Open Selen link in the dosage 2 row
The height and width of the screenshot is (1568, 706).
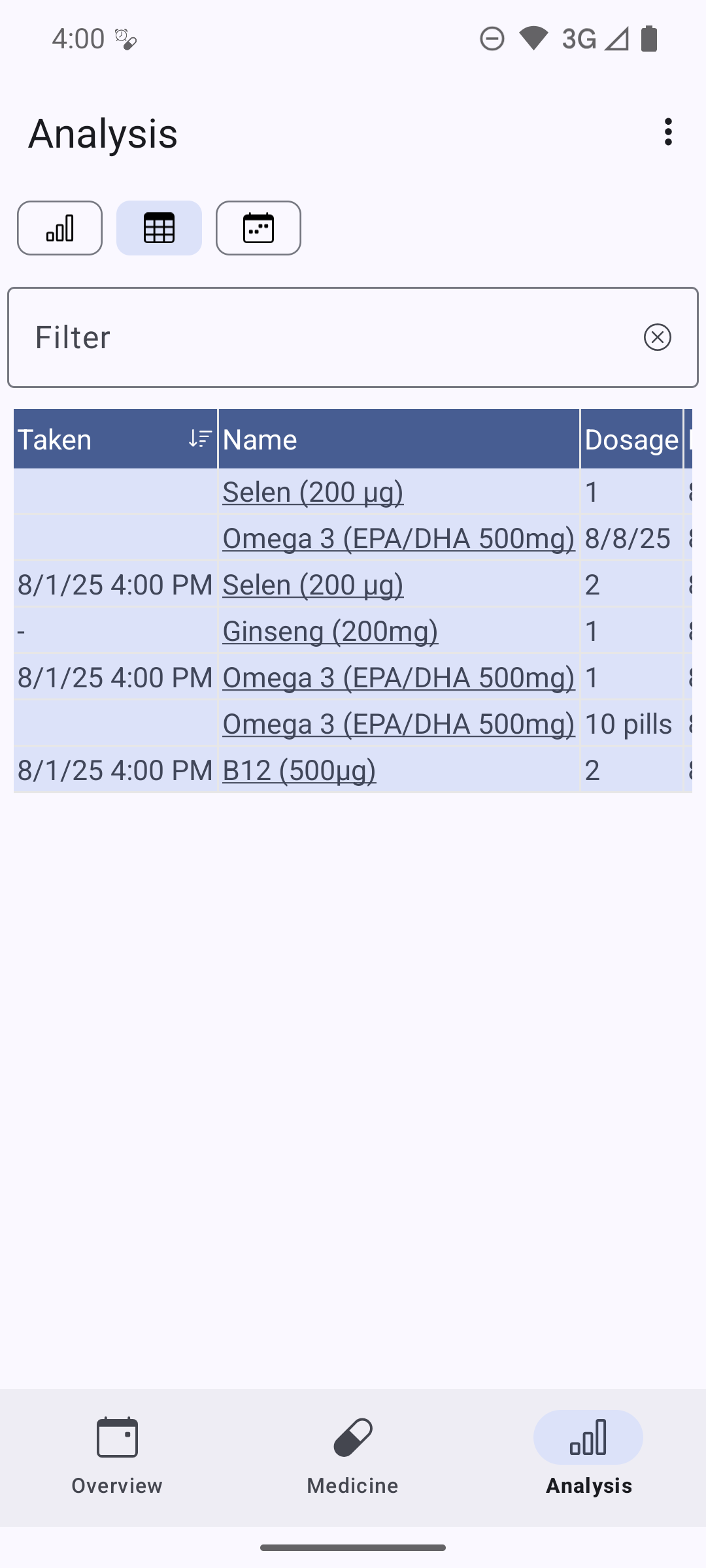pyautogui.click(x=312, y=585)
